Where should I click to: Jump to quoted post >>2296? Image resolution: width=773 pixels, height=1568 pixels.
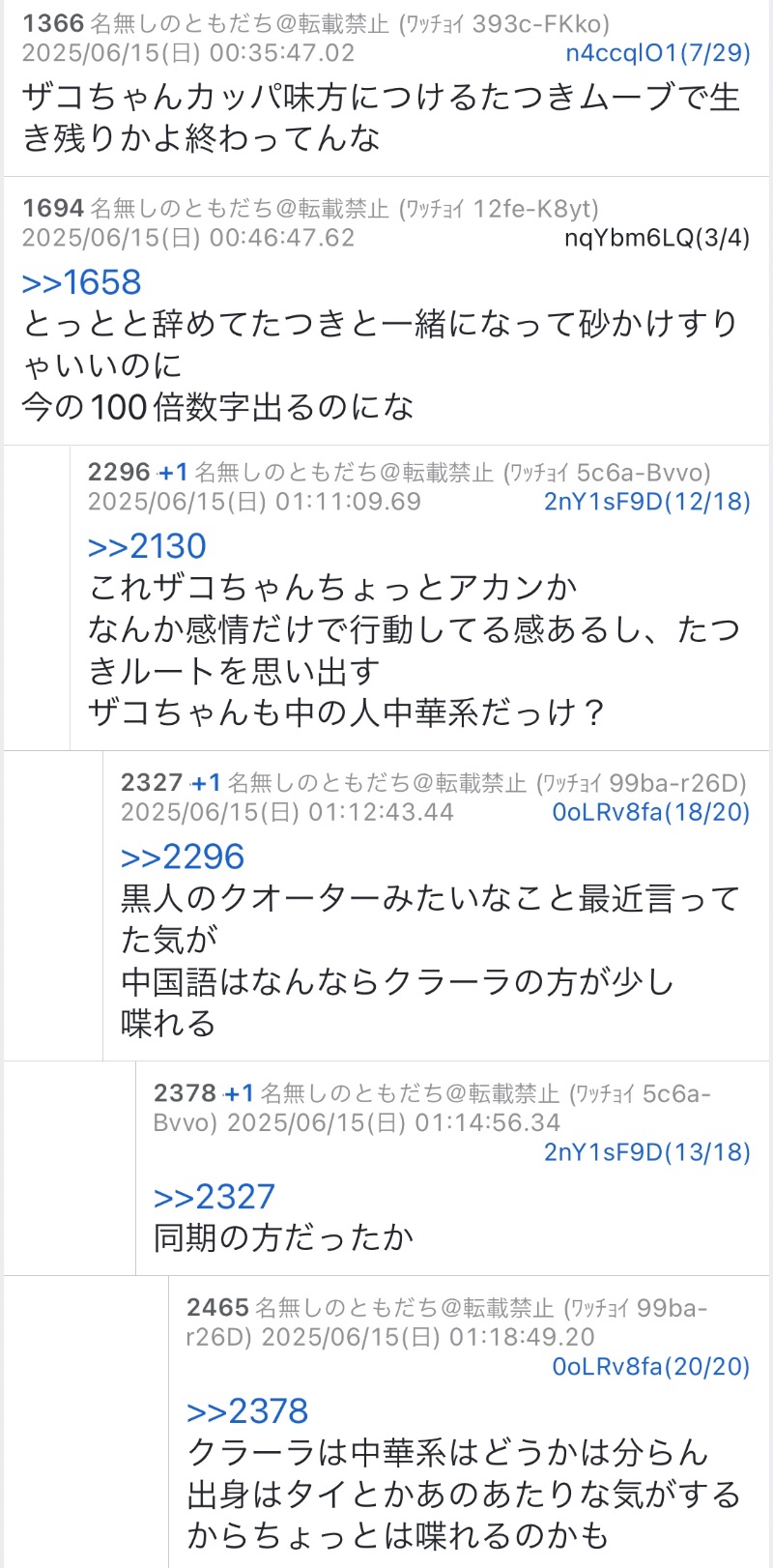click(183, 857)
